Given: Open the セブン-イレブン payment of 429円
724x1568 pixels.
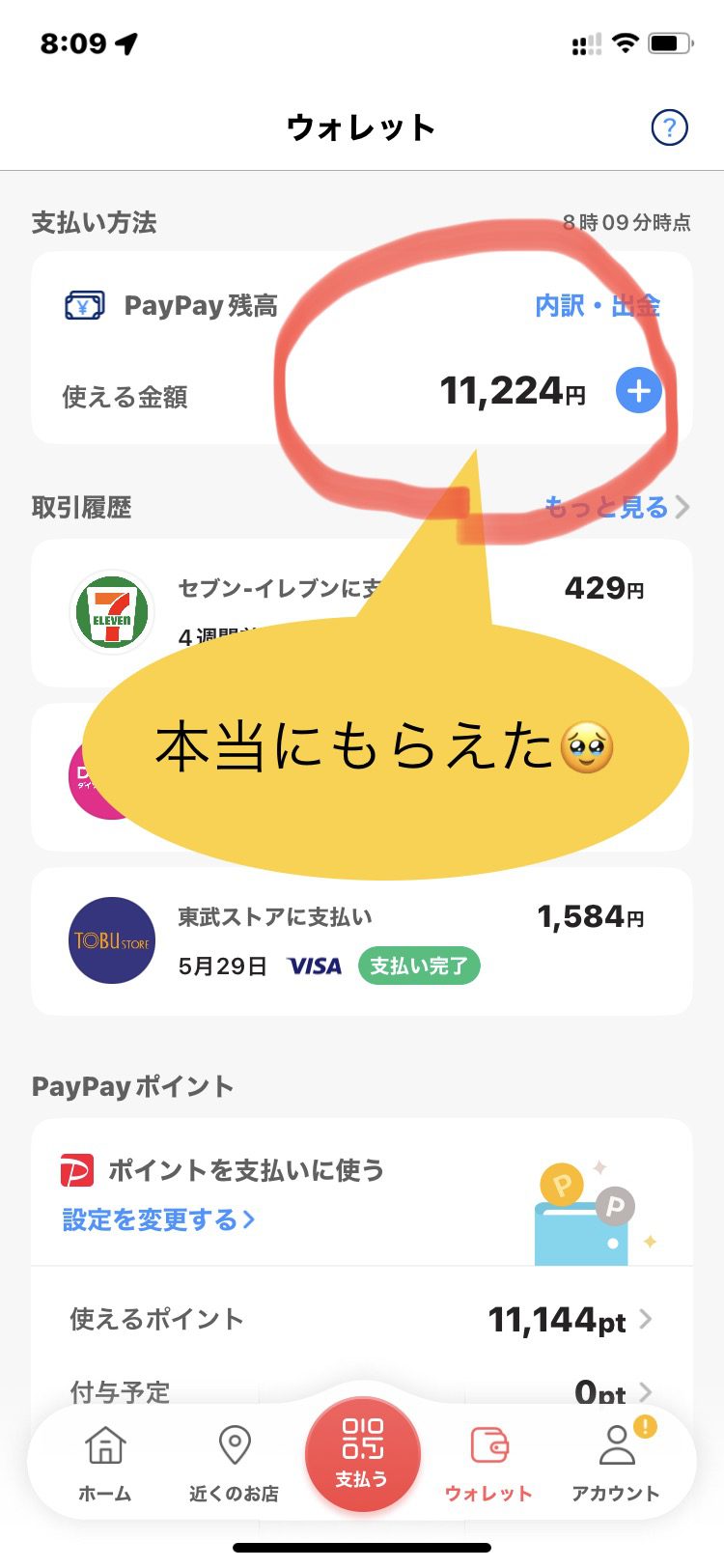Looking at the screenshot, I should pyautogui.click(x=362, y=613).
